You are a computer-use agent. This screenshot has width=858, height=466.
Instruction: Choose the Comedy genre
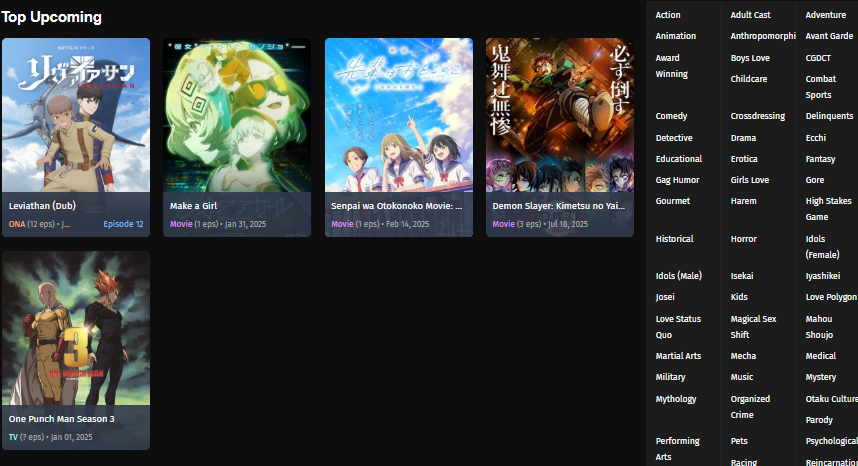pyautogui.click(x=671, y=116)
